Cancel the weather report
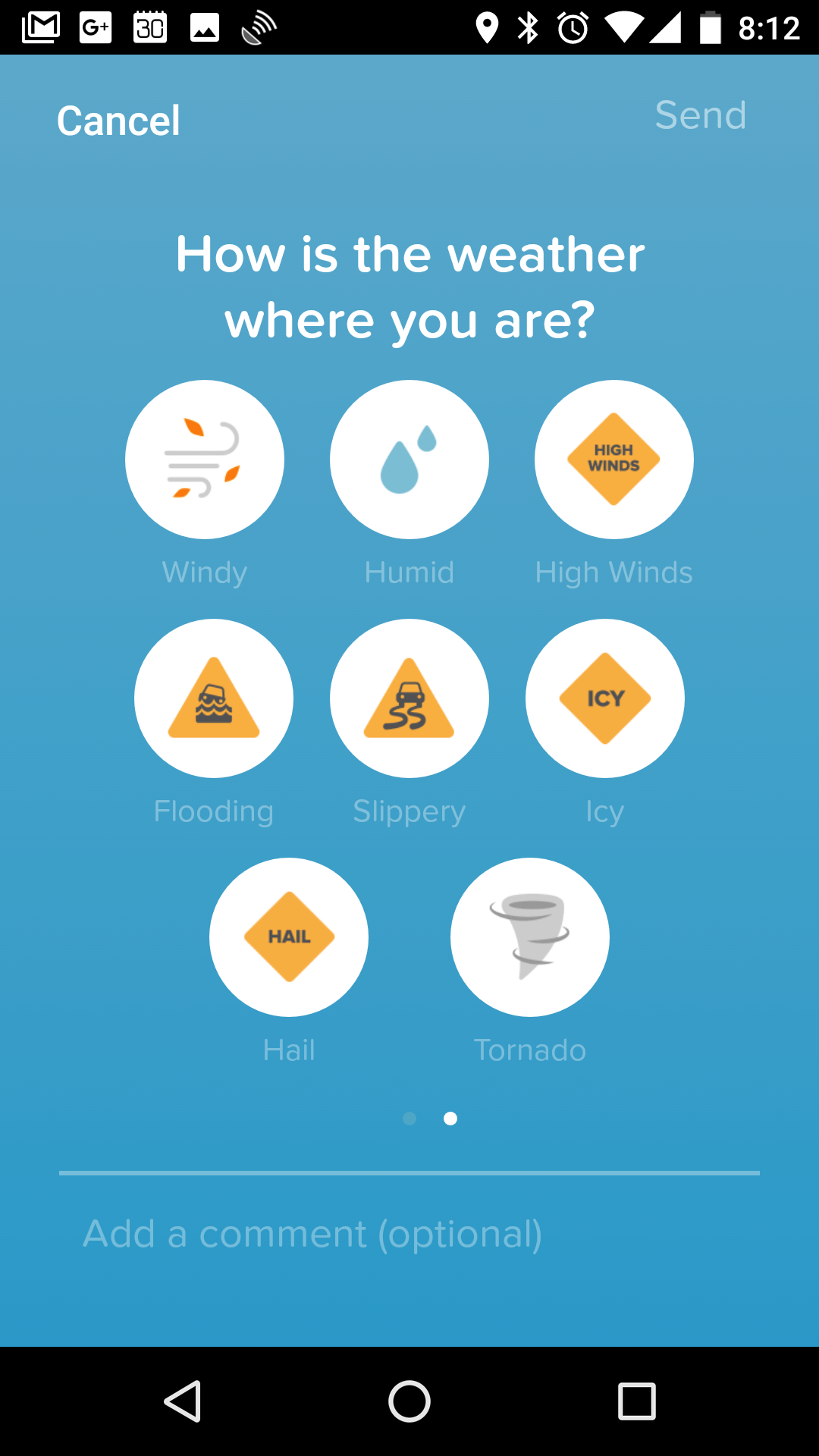 tap(118, 121)
